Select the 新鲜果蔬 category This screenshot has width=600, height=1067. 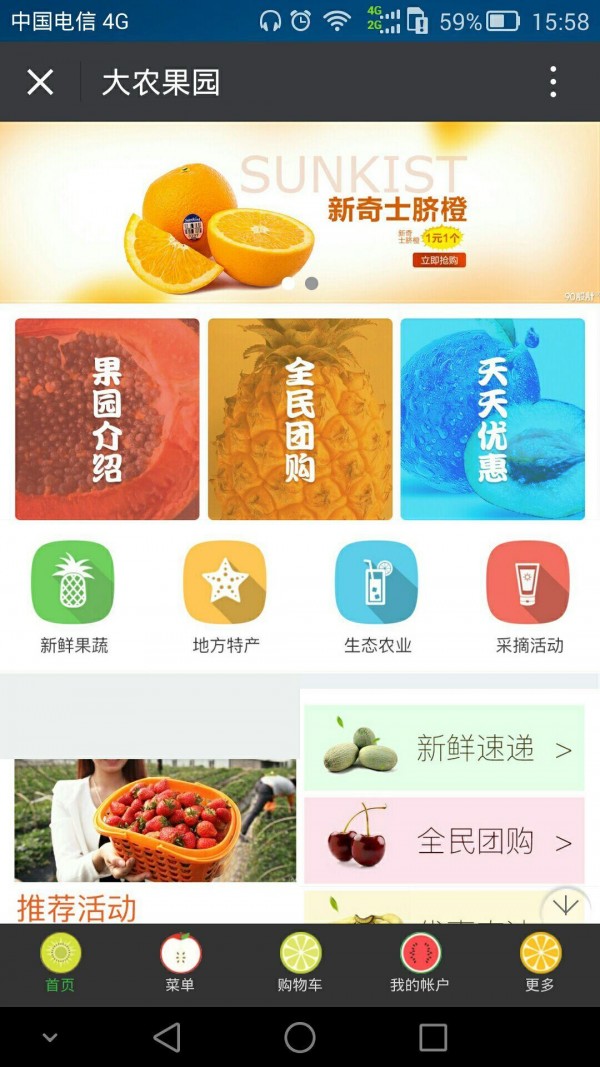pos(73,597)
